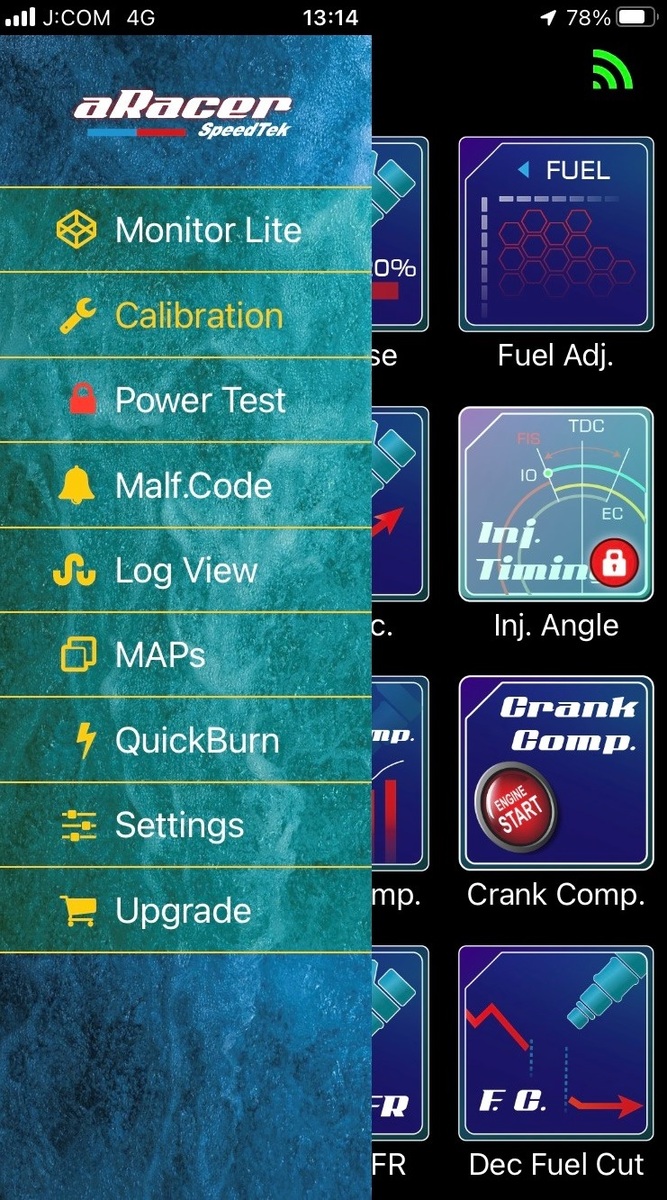Open Monitor Lite from the drawer

tap(185, 230)
